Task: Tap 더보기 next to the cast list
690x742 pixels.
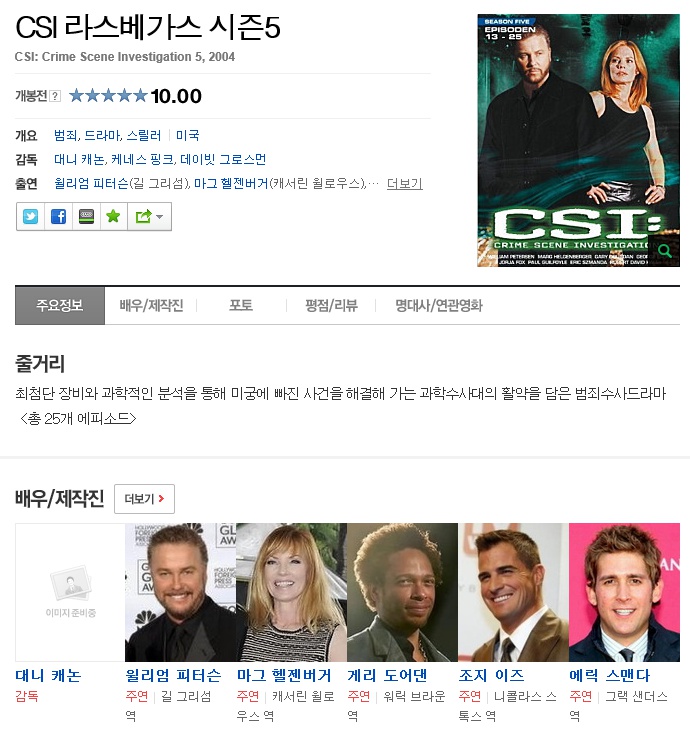Action: tap(404, 184)
